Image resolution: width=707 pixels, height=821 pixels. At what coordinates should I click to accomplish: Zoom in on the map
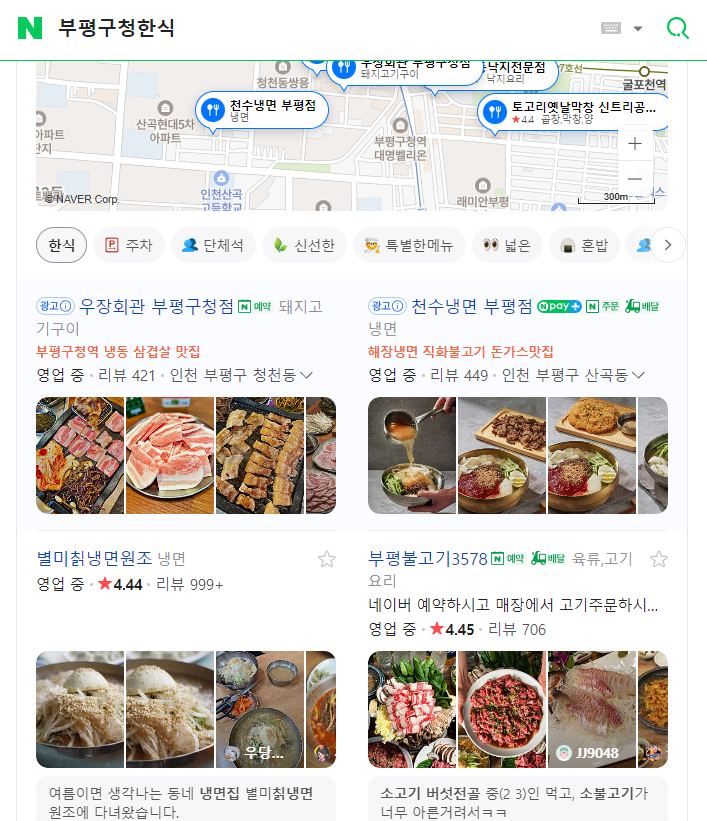coord(635,143)
